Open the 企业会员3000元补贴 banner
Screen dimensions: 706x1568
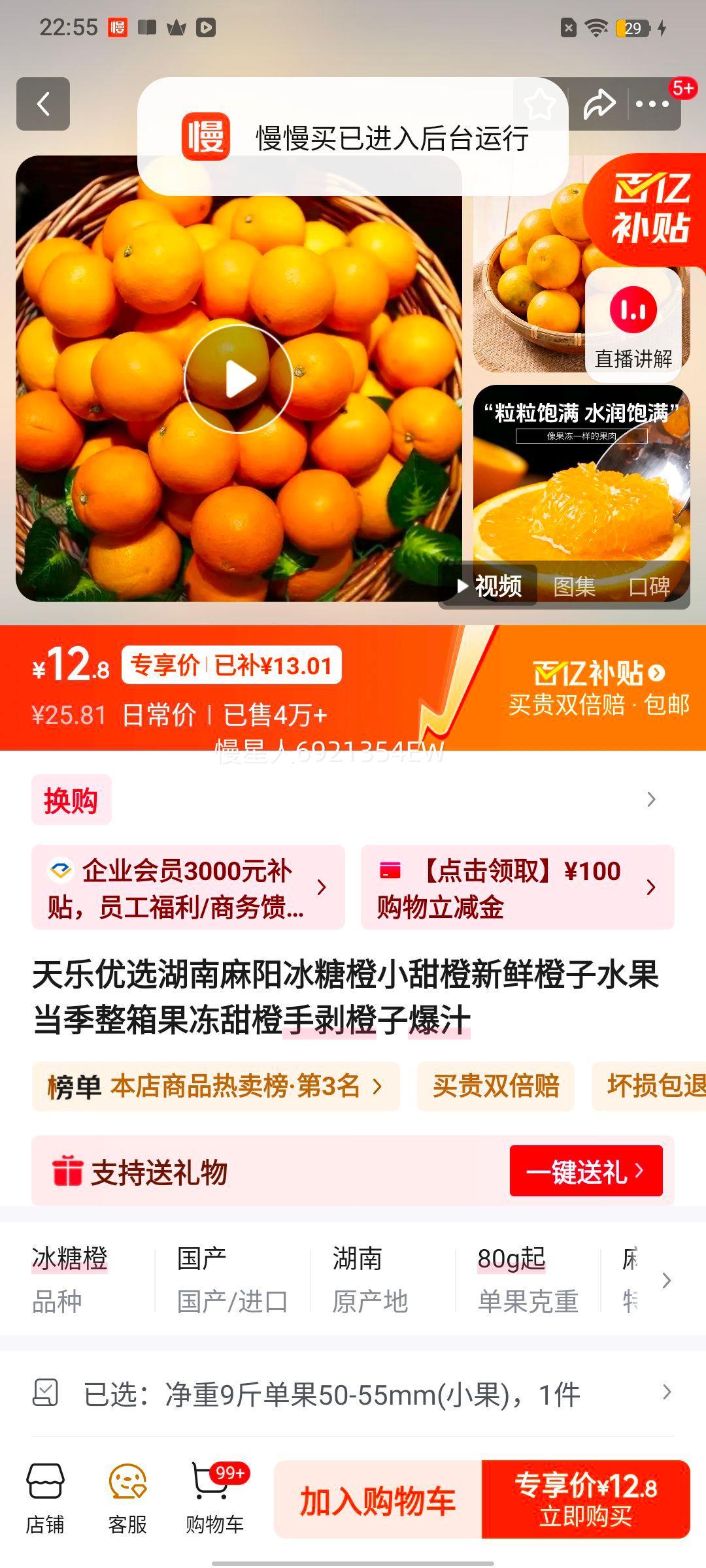point(188,887)
